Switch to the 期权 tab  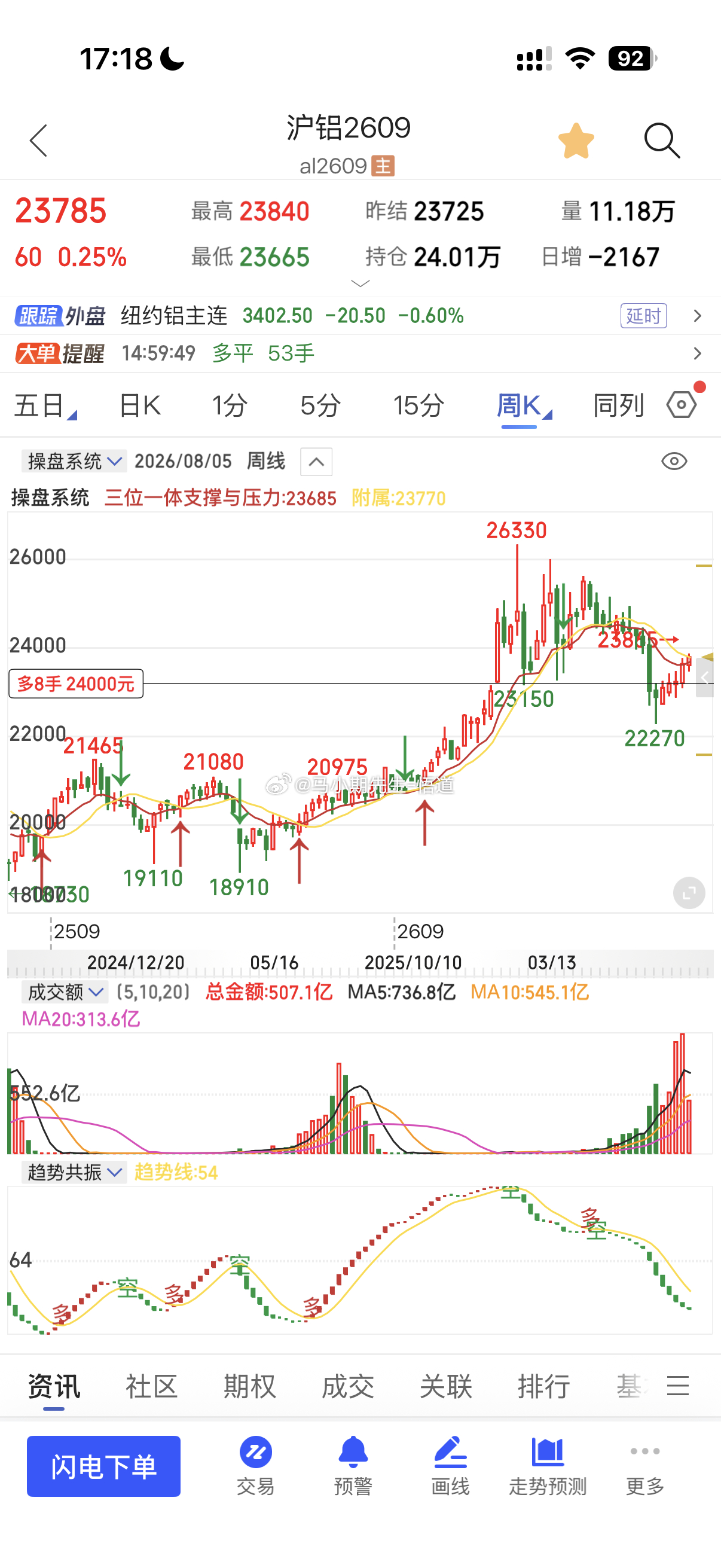tap(249, 1386)
